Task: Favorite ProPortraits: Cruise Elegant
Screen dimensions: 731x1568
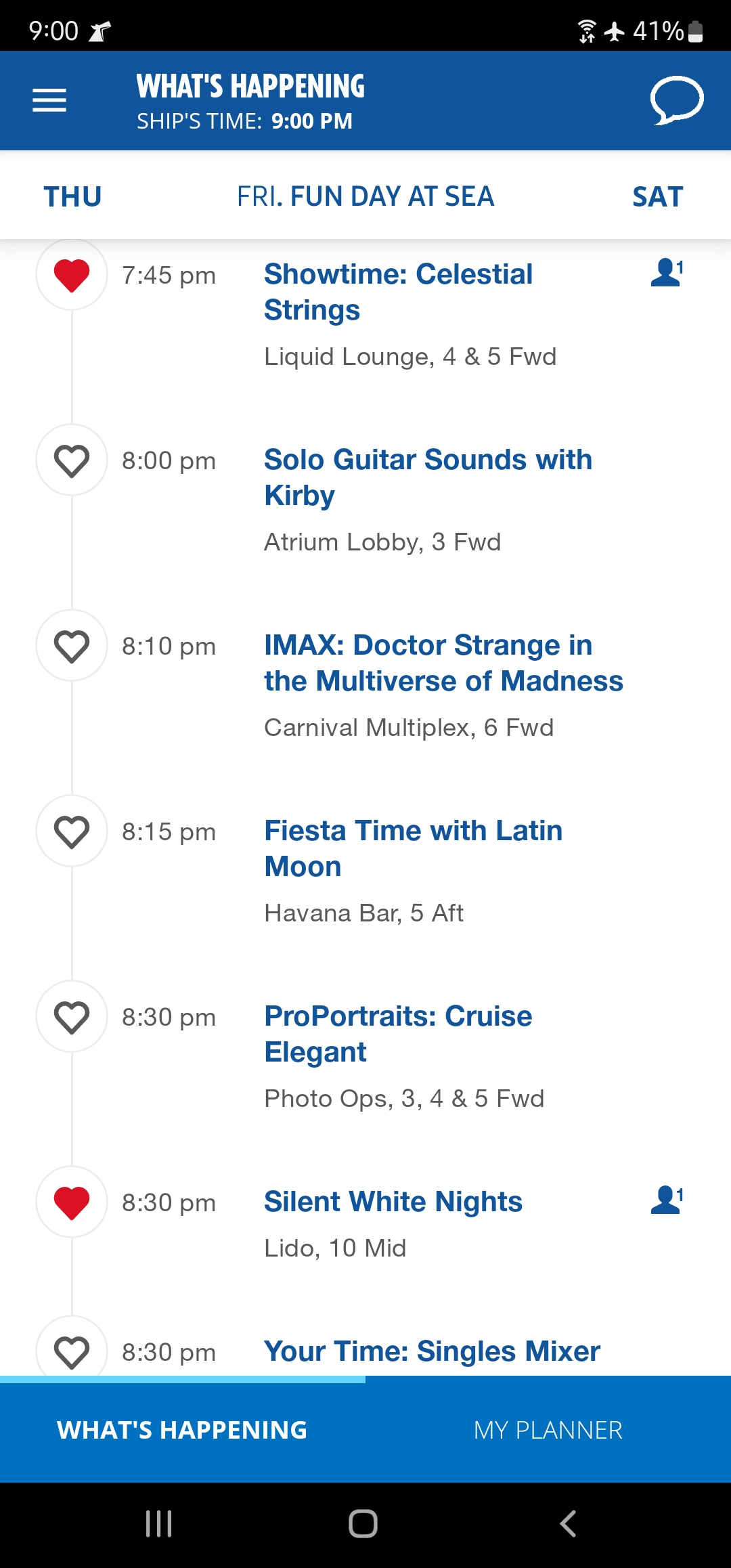Action: coord(72,1017)
